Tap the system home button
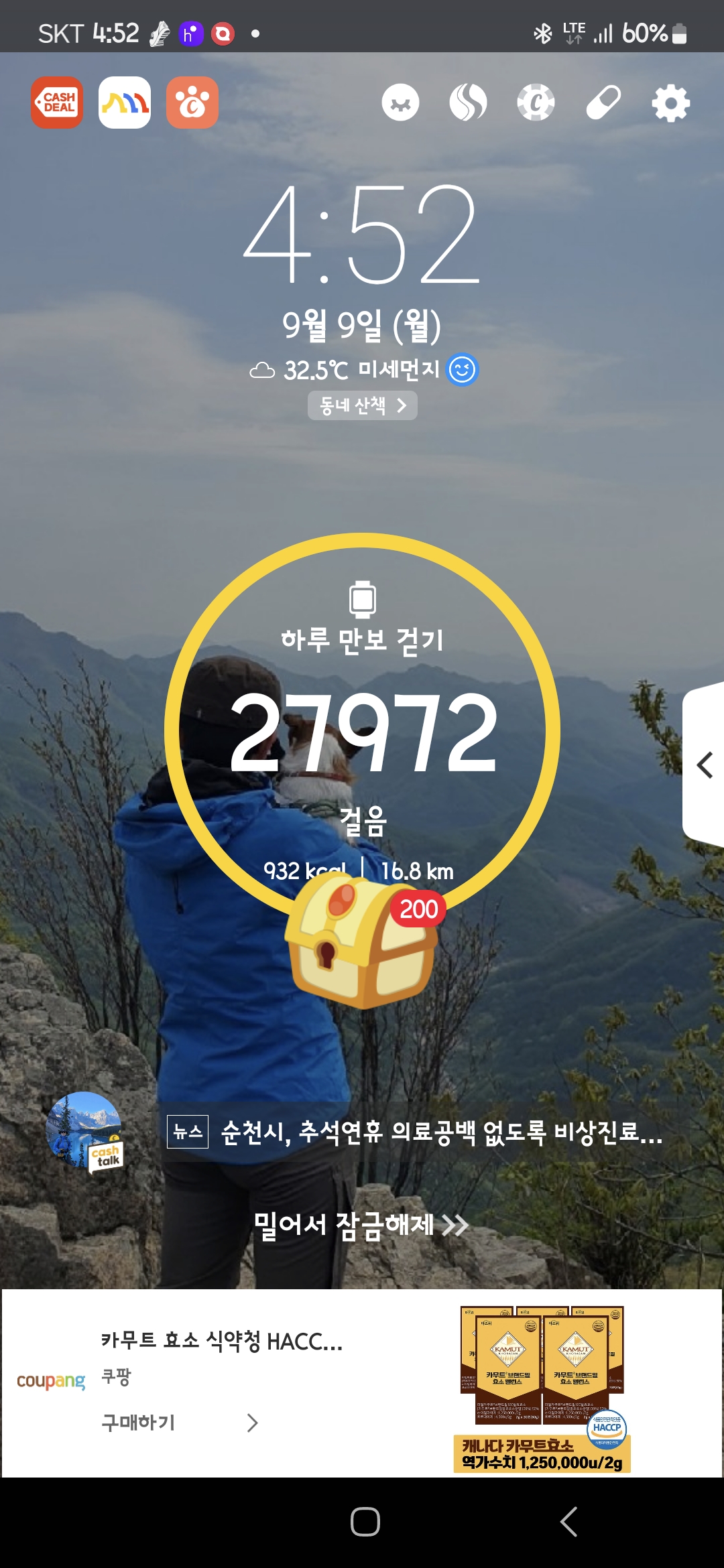 (365, 1522)
